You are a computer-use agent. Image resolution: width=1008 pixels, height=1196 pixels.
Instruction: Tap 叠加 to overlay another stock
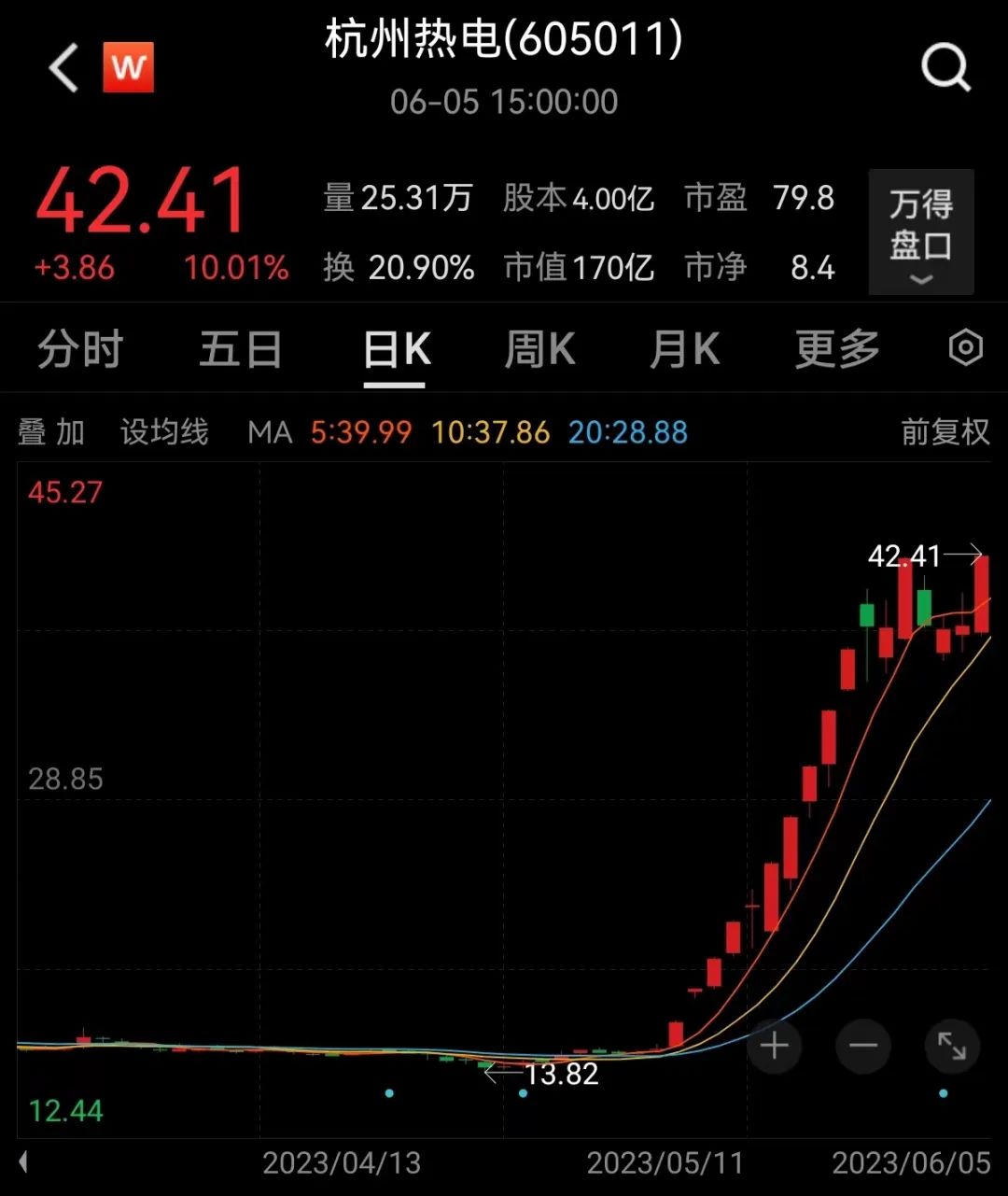tap(51, 432)
